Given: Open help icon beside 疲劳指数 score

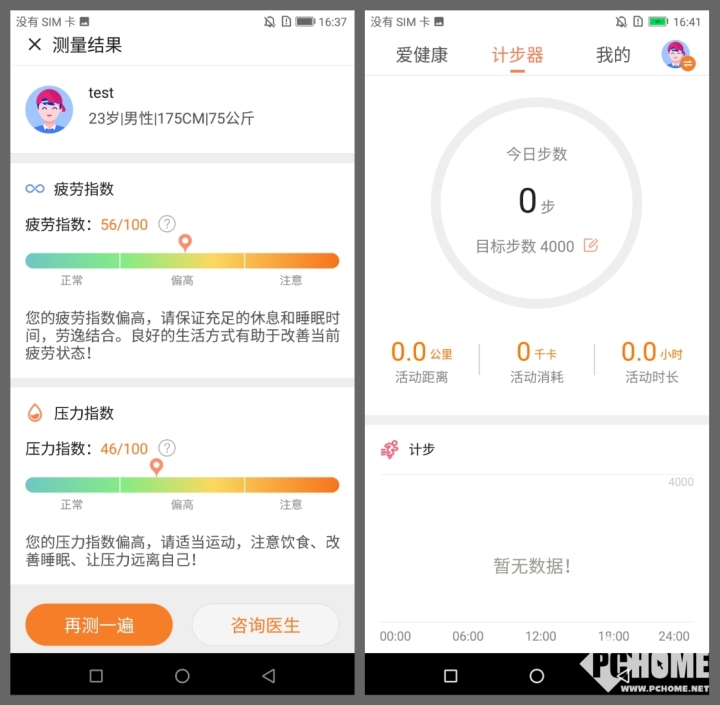Looking at the screenshot, I should [167, 224].
